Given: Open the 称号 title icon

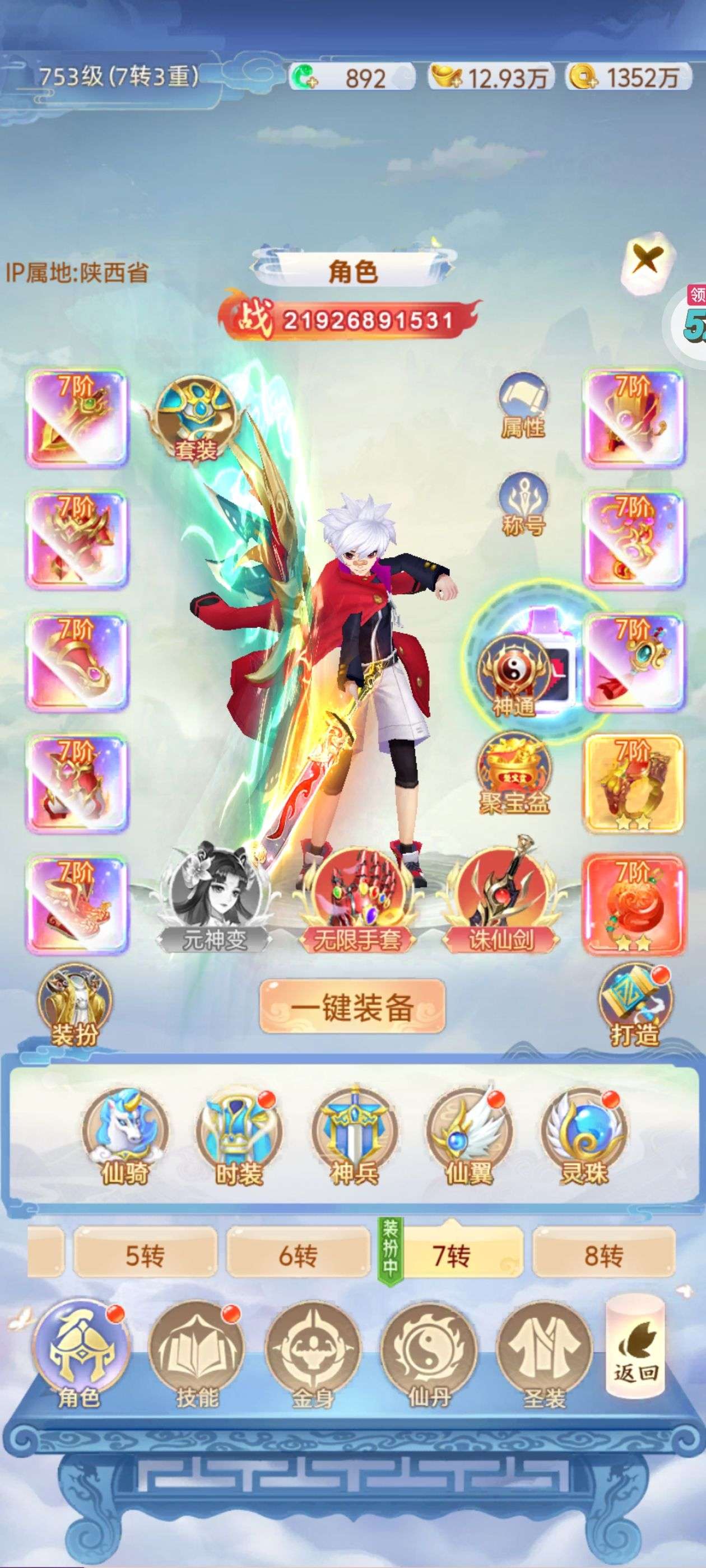Looking at the screenshot, I should (523, 505).
